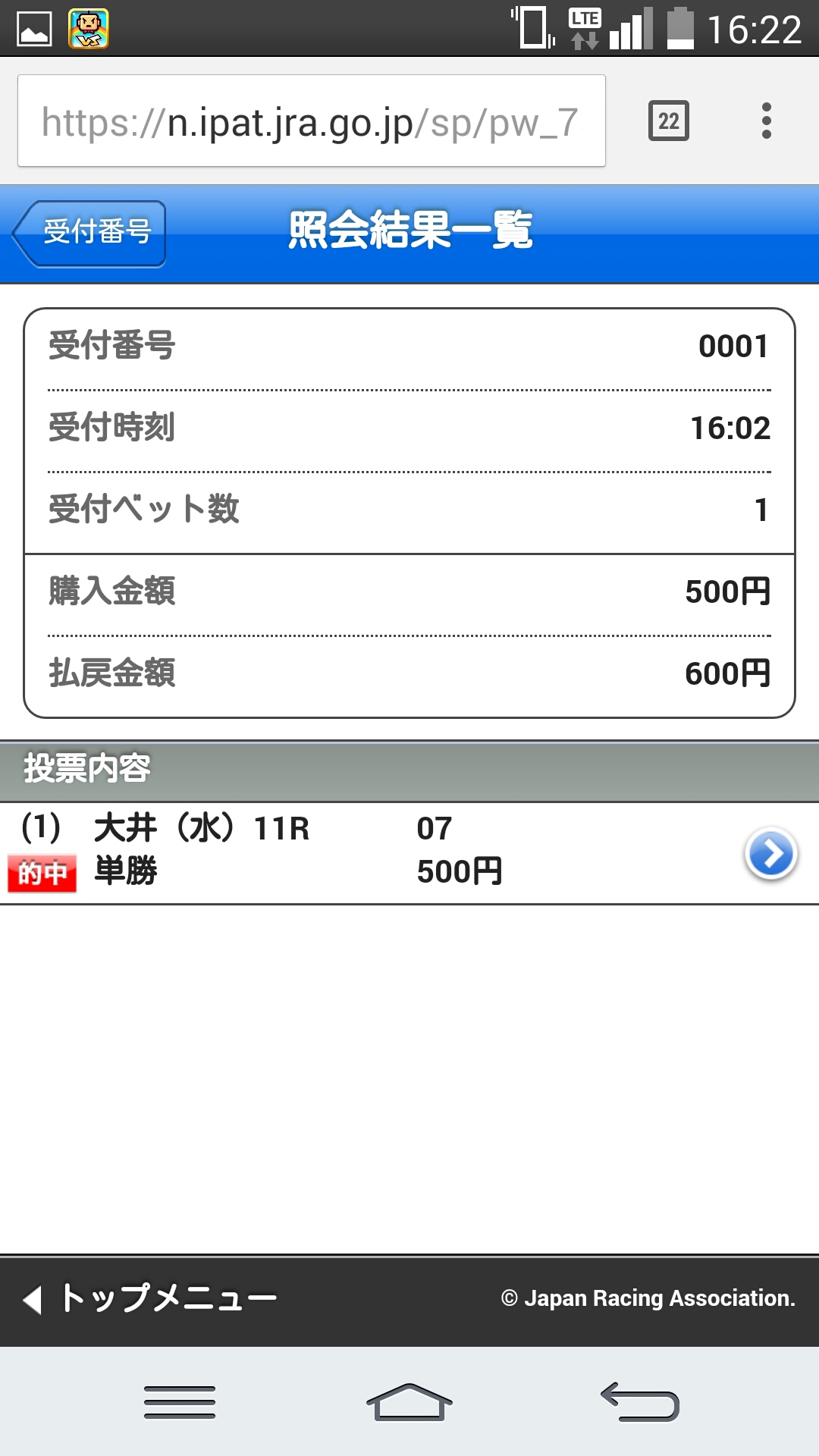Open the browser tab switcher showing 22
The width and height of the screenshot is (819, 1456).
click(668, 121)
